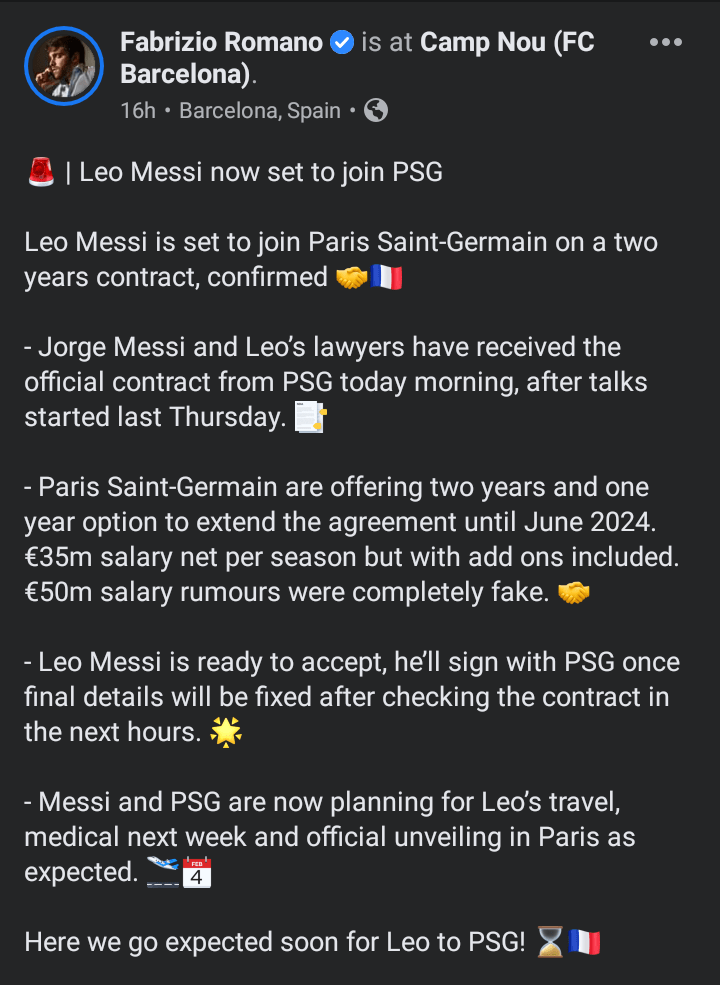The image size is (720, 985).
Task: View the public audience globe icon
Action: (376, 110)
